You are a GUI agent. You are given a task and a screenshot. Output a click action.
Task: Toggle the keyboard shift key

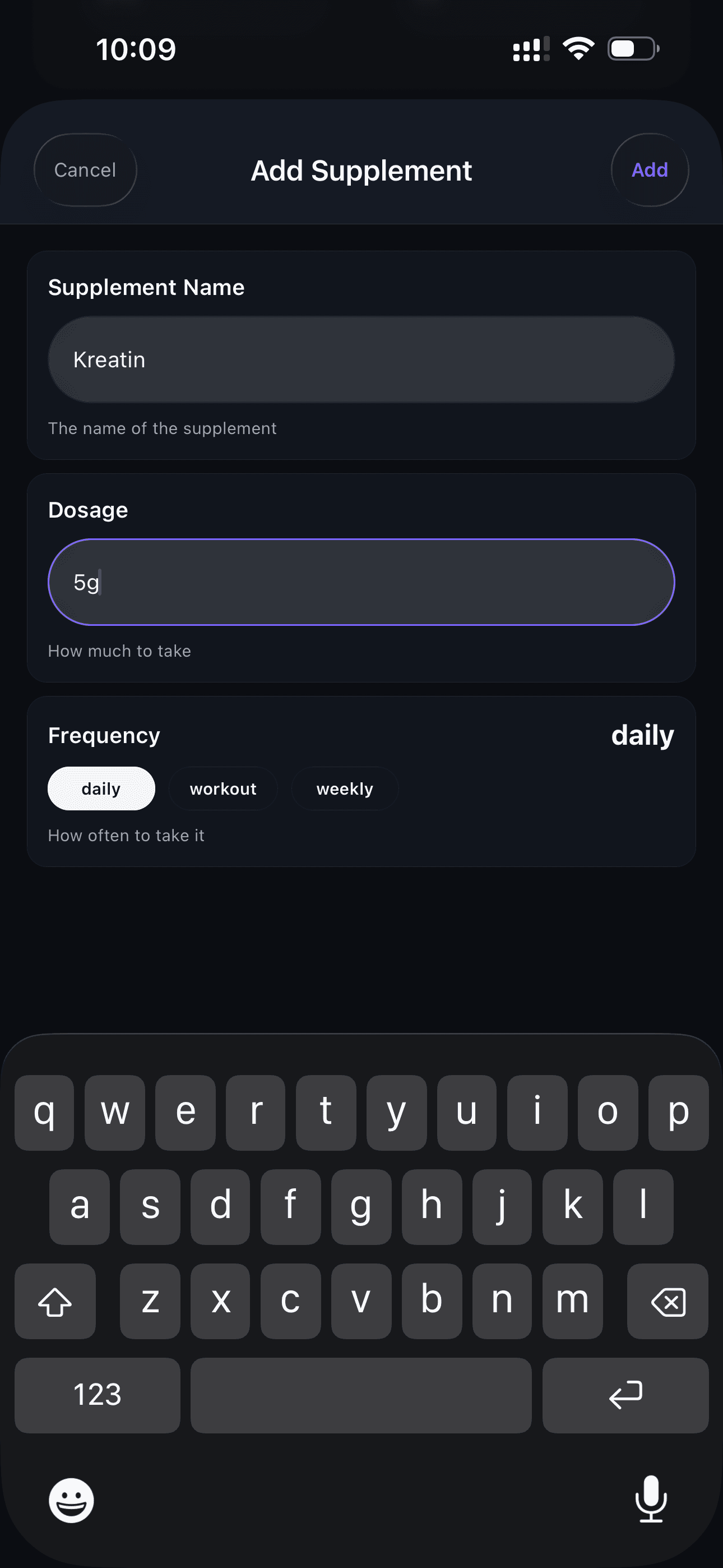tap(55, 1302)
